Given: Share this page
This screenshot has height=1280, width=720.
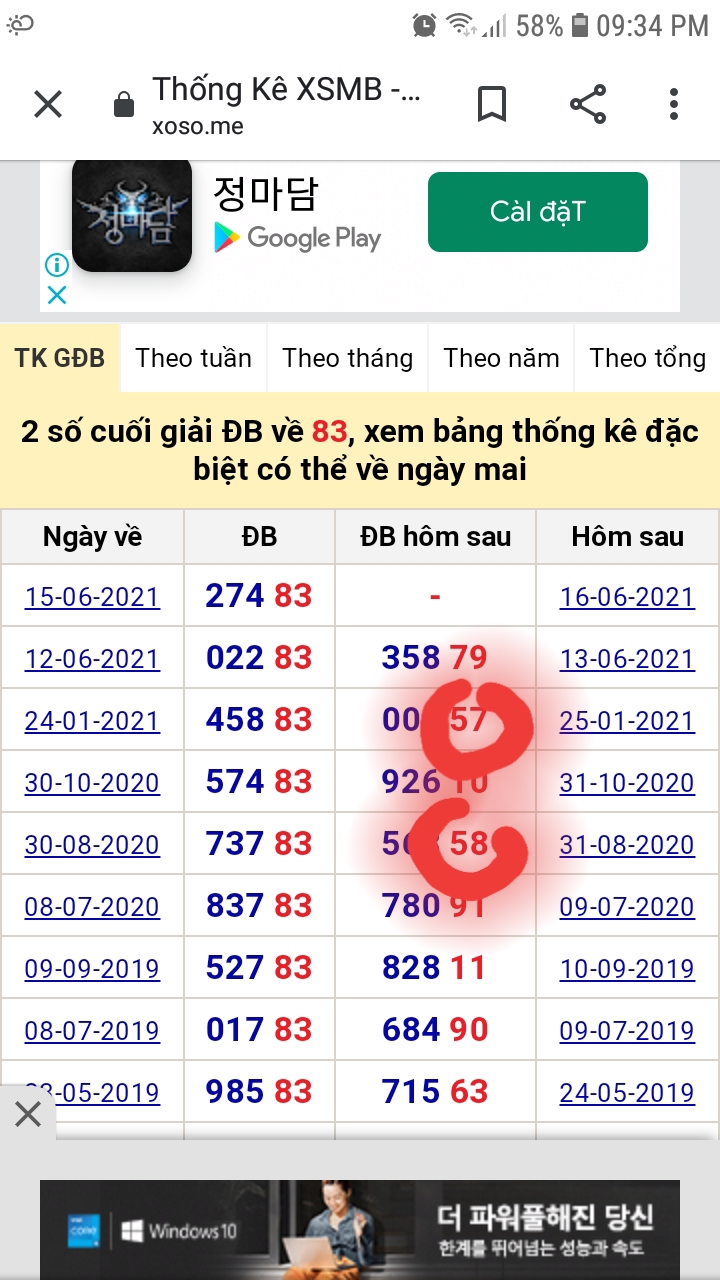Looking at the screenshot, I should point(588,104).
